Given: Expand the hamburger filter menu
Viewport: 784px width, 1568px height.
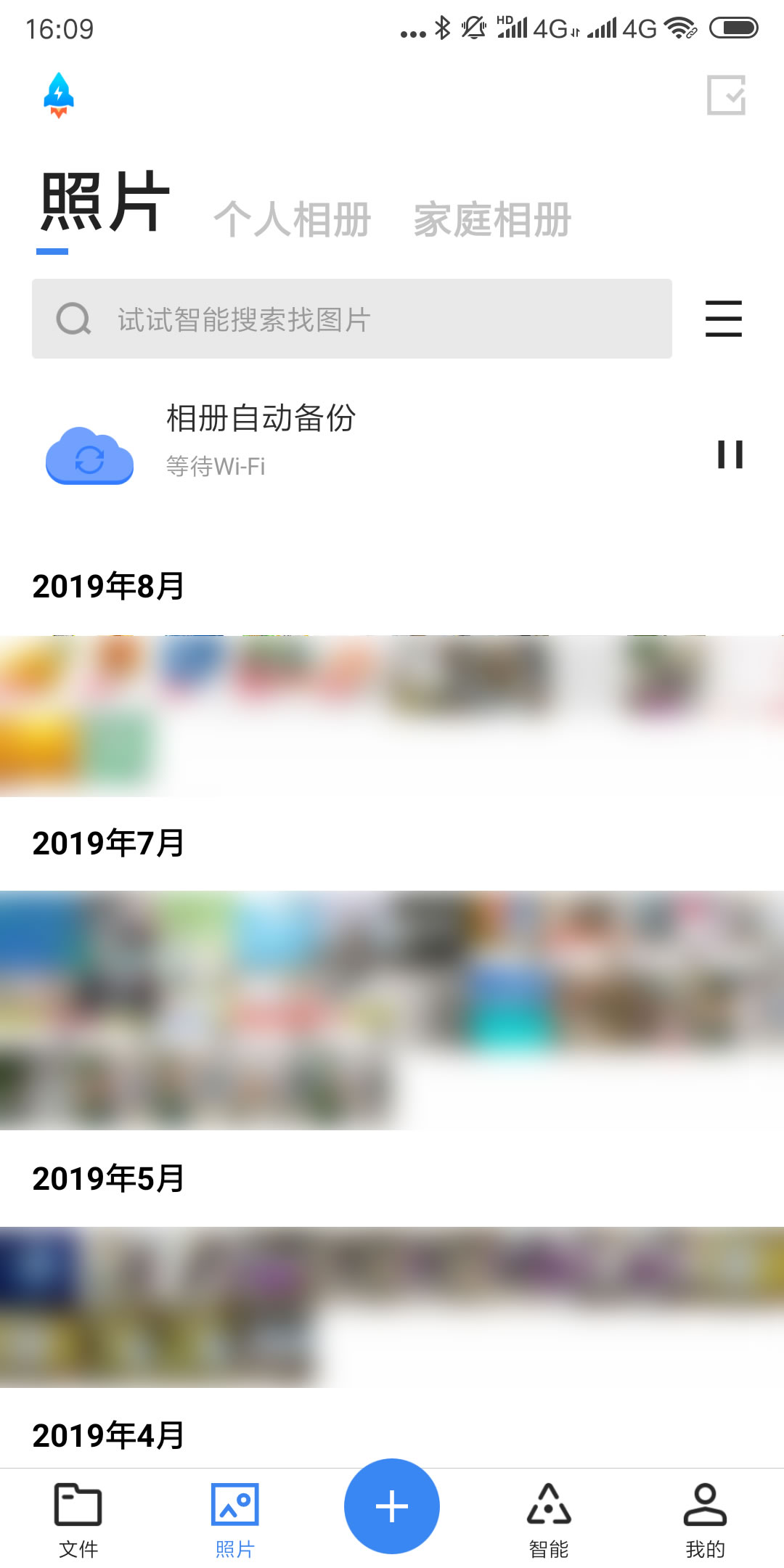Looking at the screenshot, I should [723, 318].
